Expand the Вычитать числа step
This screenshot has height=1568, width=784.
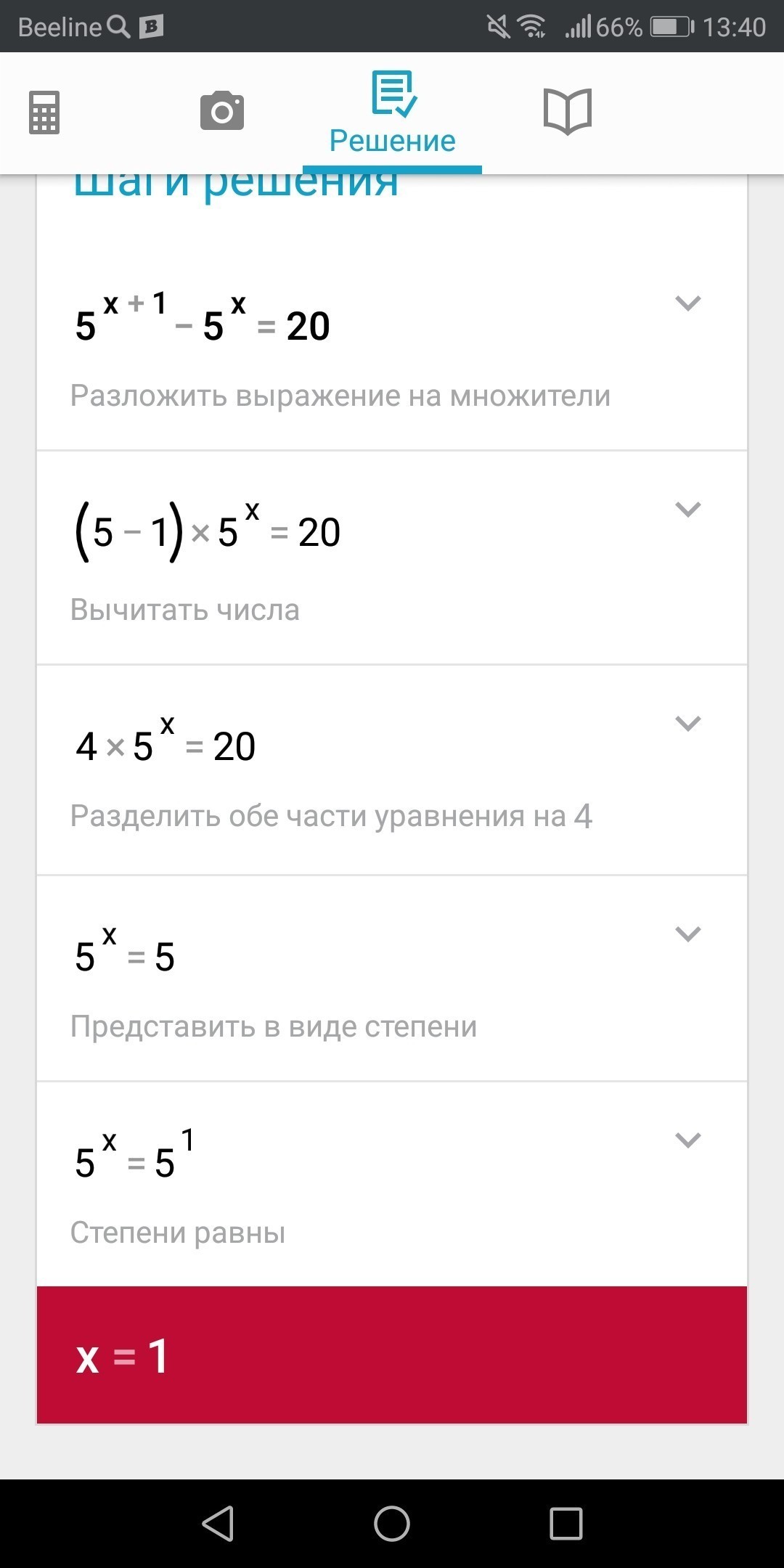(x=687, y=509)
